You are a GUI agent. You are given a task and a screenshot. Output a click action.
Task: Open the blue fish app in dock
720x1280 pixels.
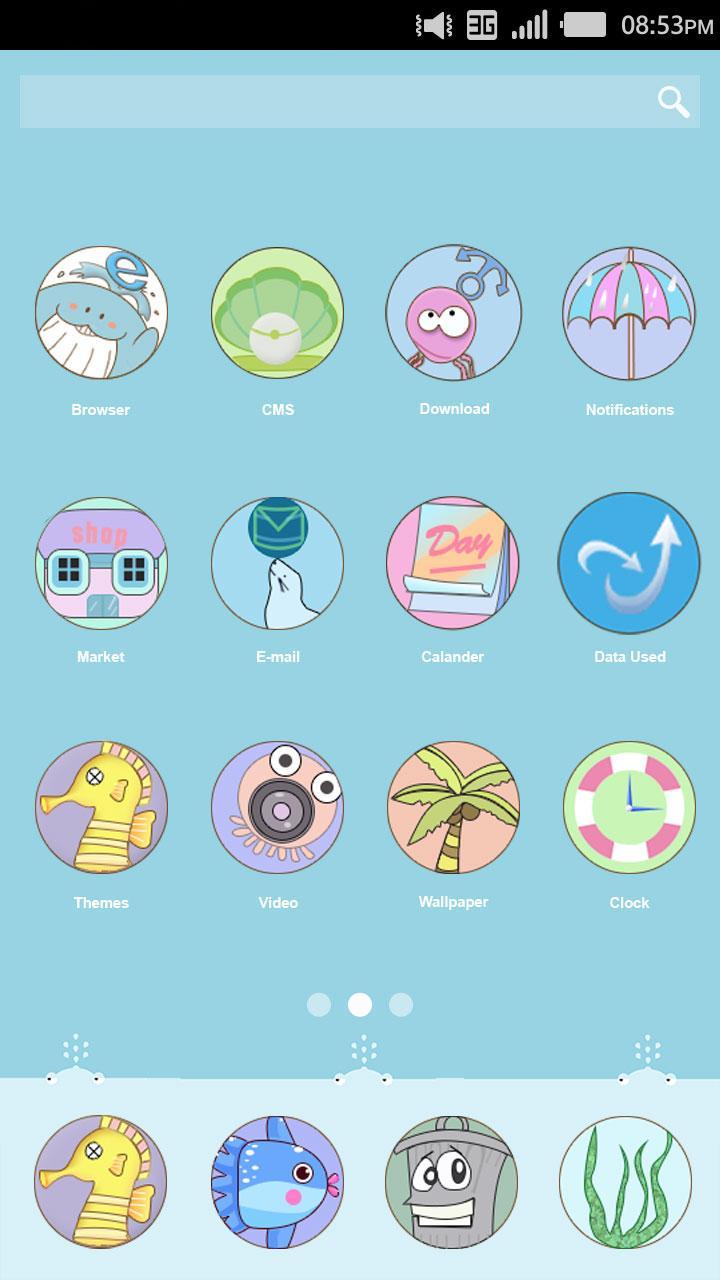click(278, 1183)
